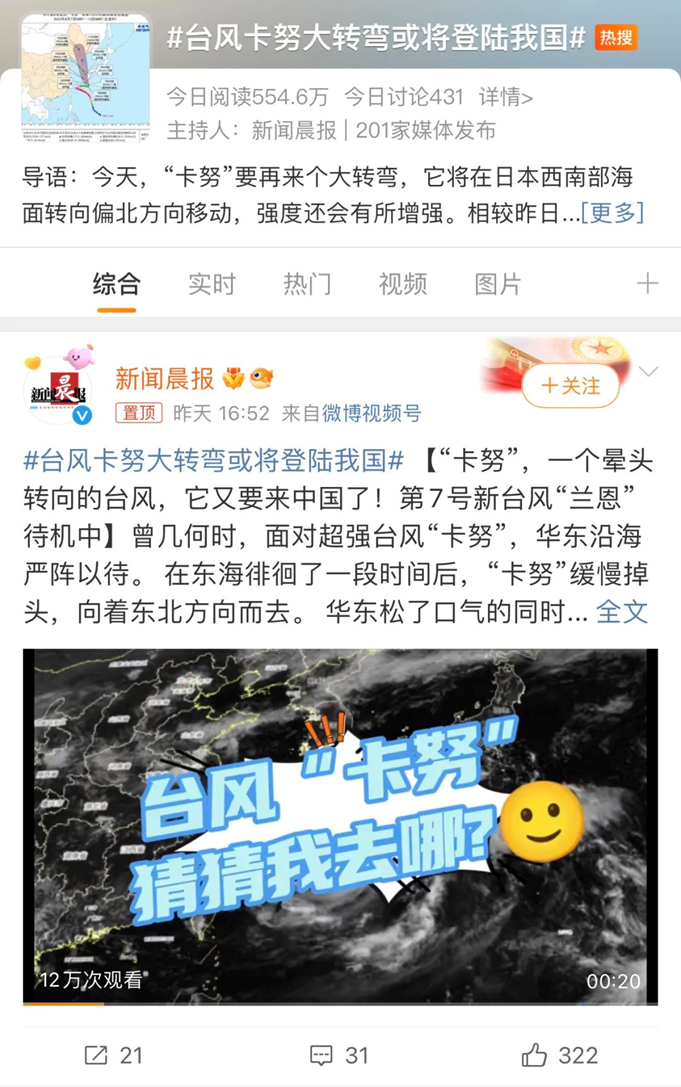Open 新闻晨报 account name
The image size is (681, 1087).
[x=164, y=378]
